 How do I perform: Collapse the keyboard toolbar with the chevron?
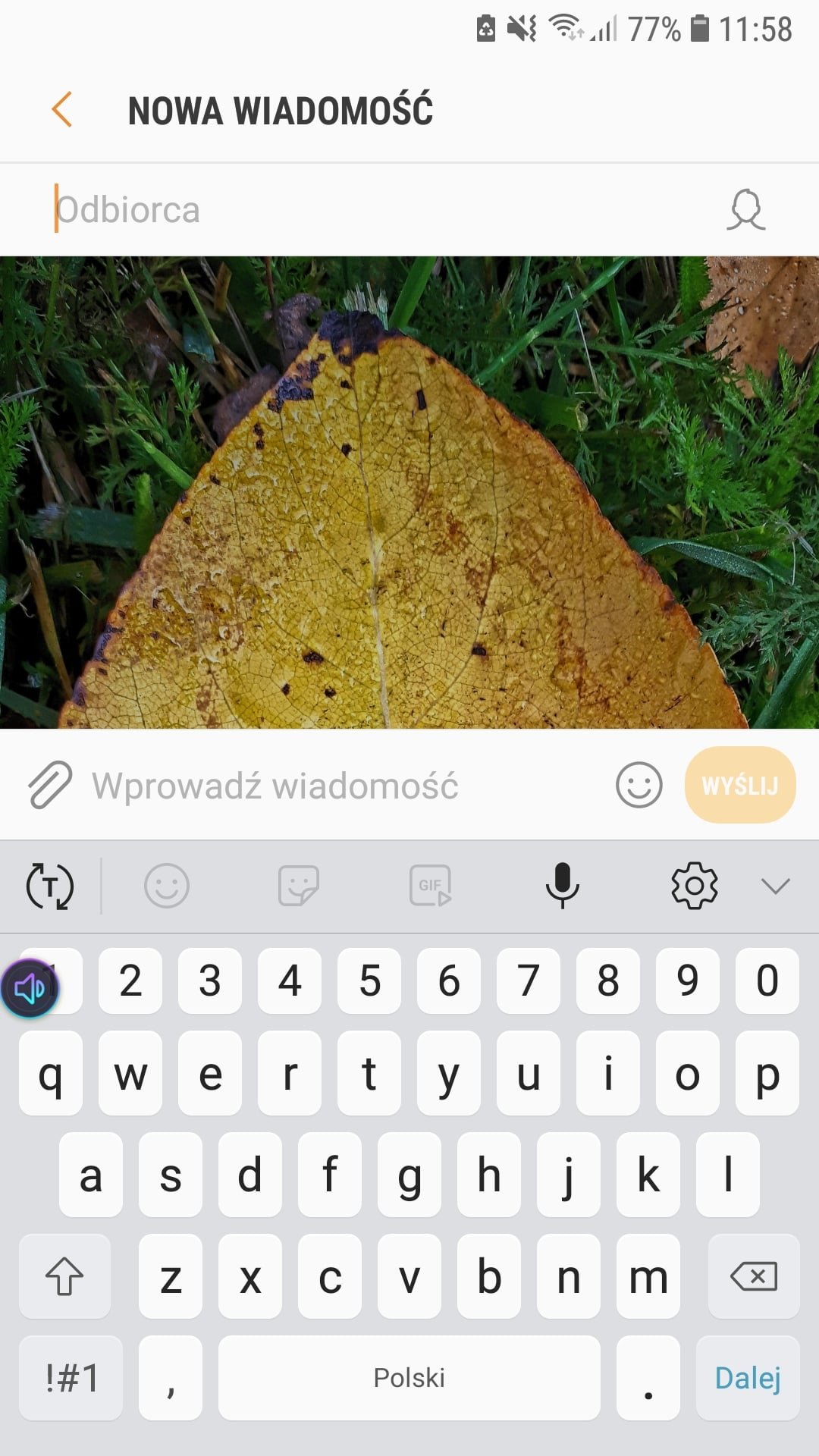tap(775, 886)
